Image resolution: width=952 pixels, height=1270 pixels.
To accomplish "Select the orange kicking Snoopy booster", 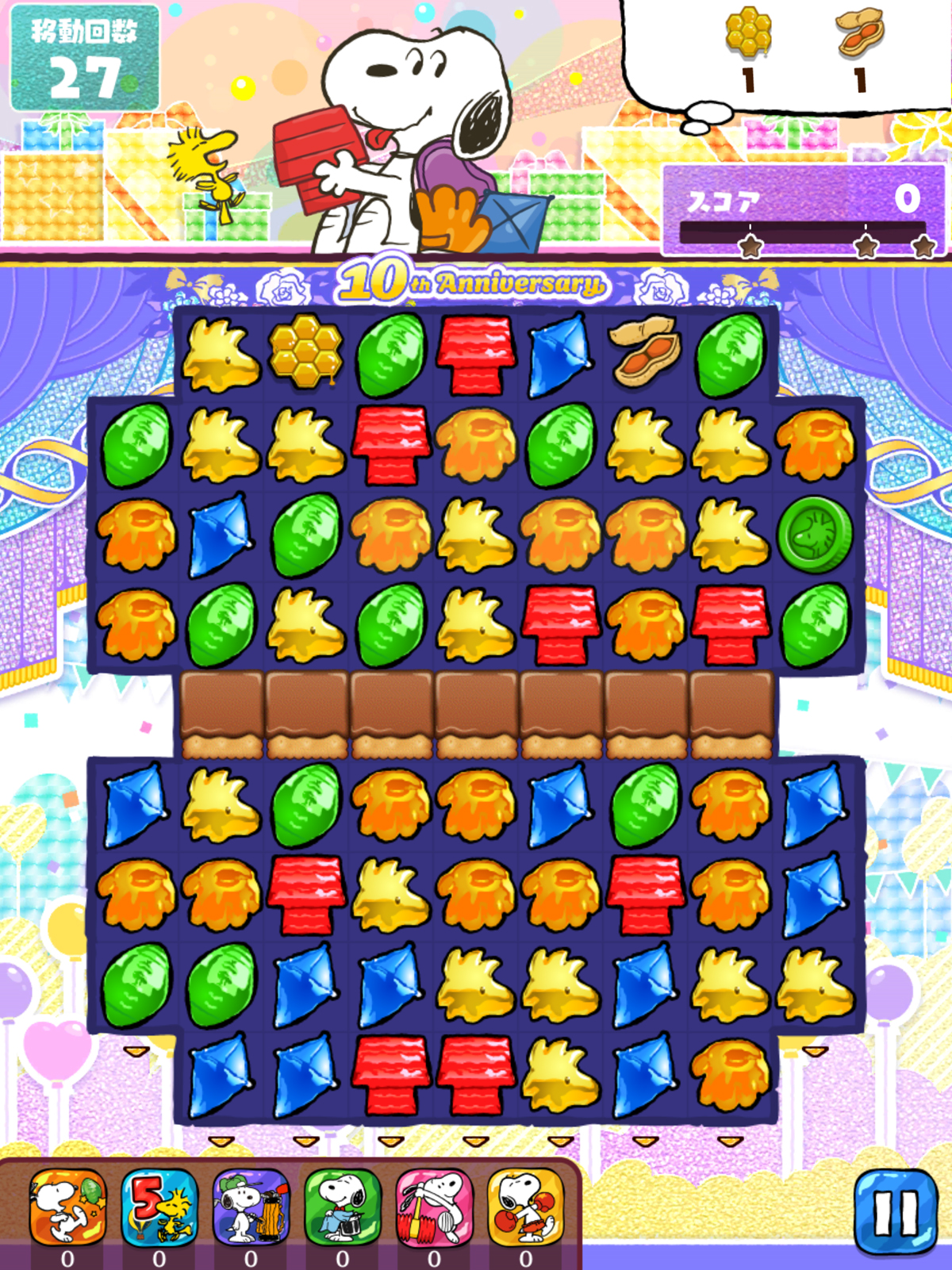I will tap(67, 1206).
